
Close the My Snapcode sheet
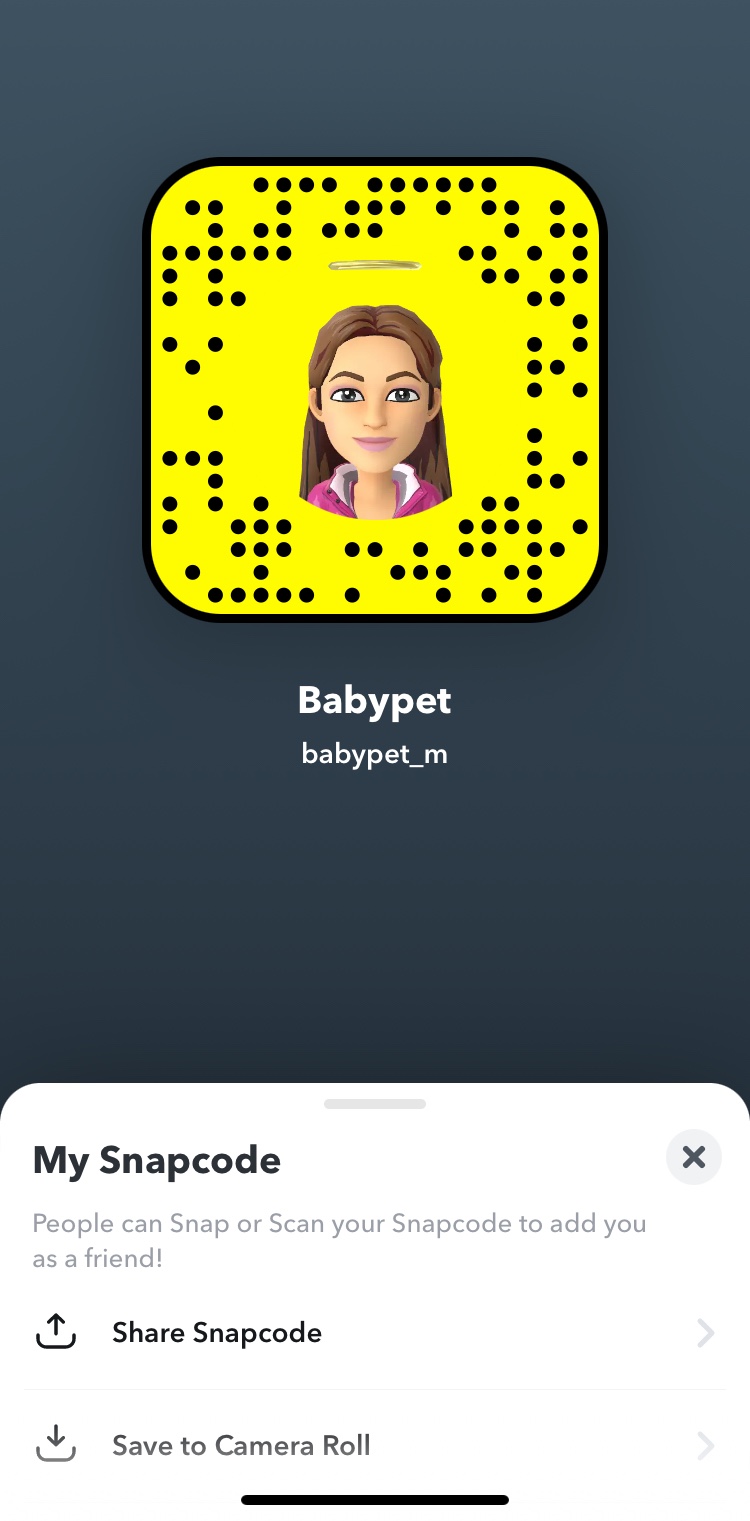coord(693,1157)
